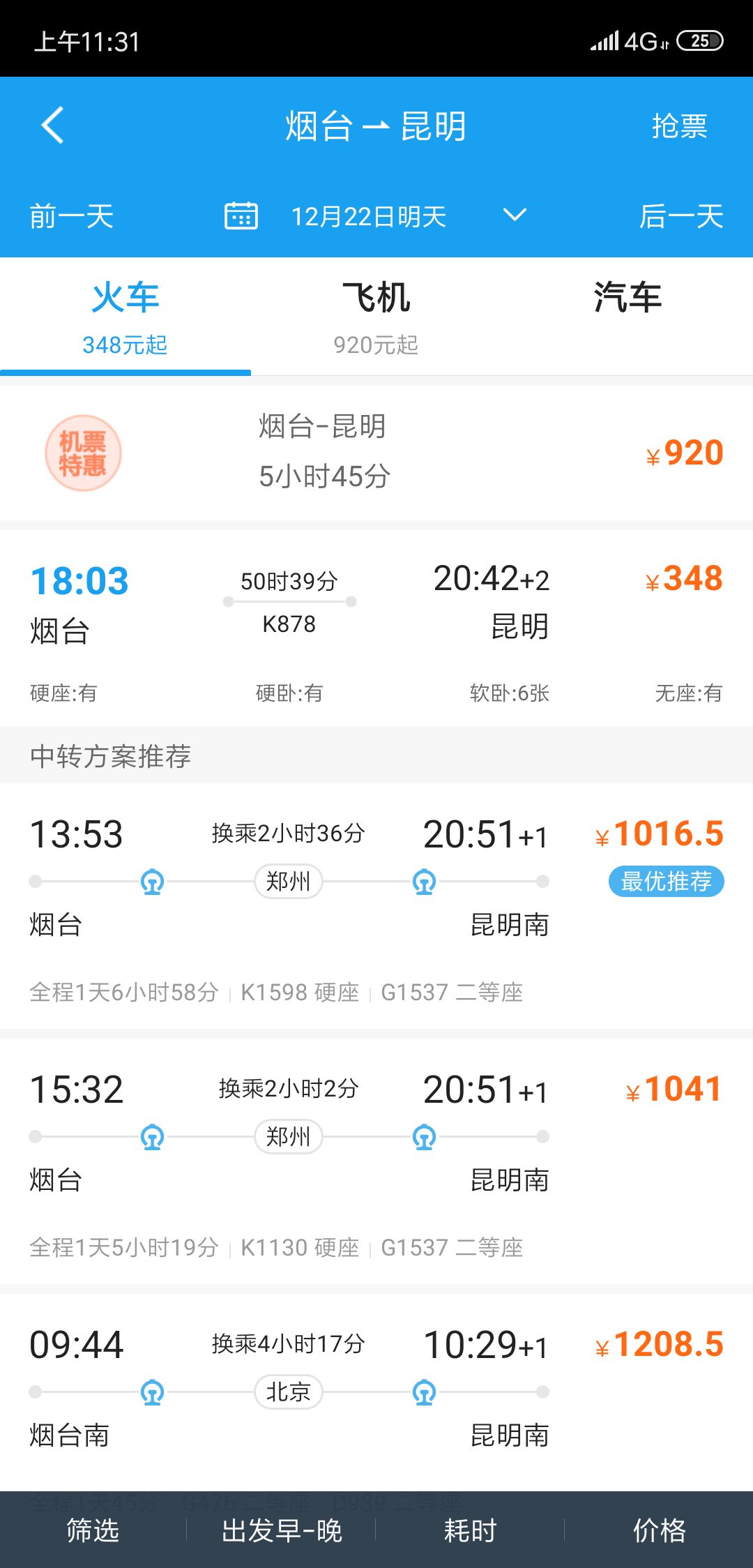Open the 15:32 transfer plan priced ¥1041
The width and height of the screenshot is (753, 1568).
click(376, 1161)
